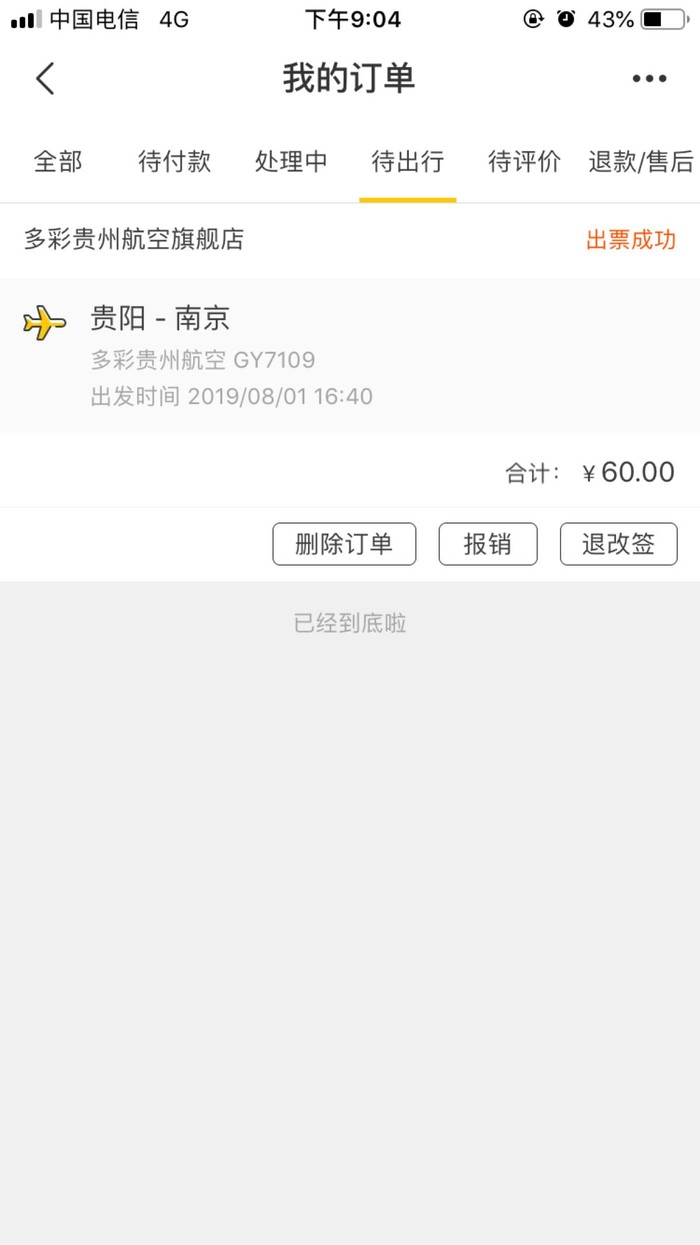Open the 待评价 tab
This screenshot has height=1245, width=700.
[x=524, y=162]
